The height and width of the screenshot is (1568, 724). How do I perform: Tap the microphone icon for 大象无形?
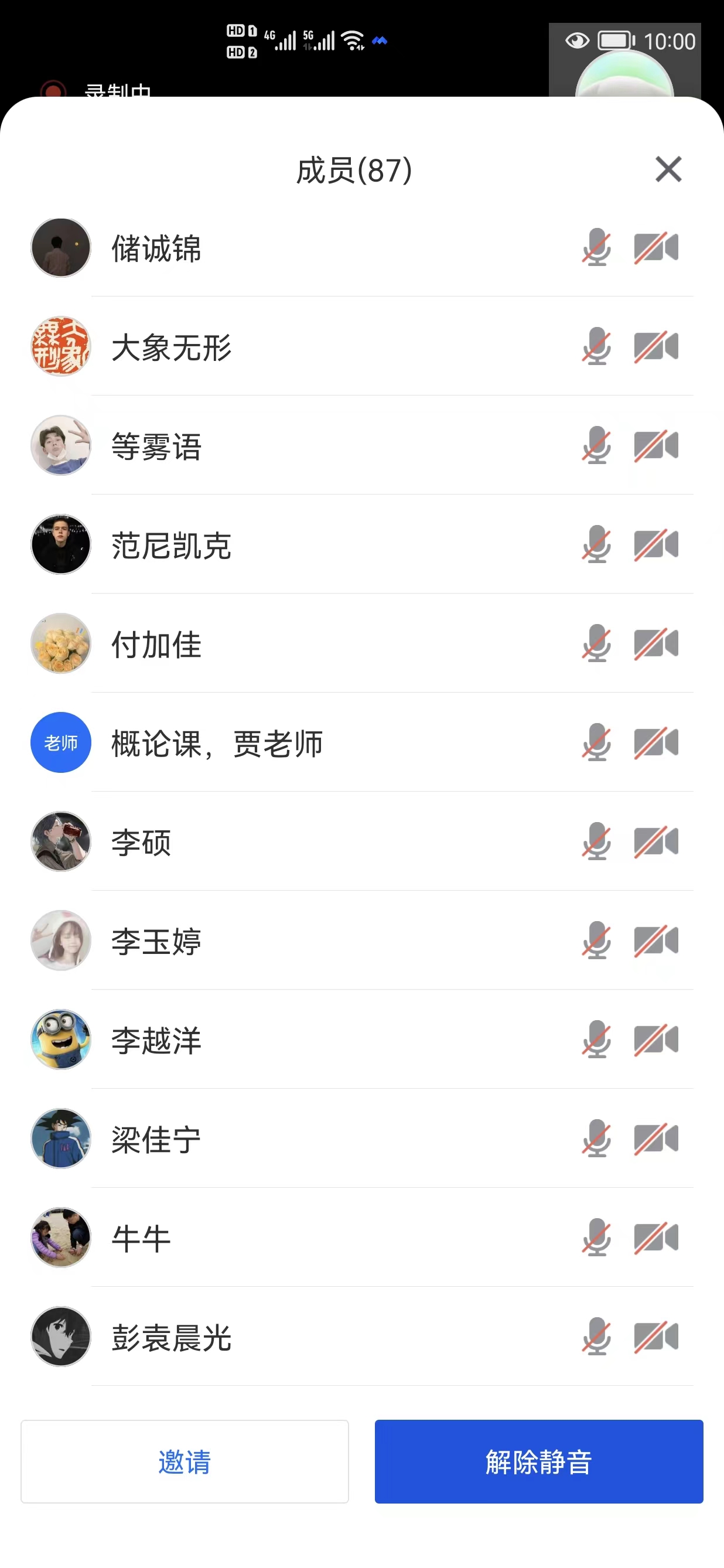coord(596,347)
